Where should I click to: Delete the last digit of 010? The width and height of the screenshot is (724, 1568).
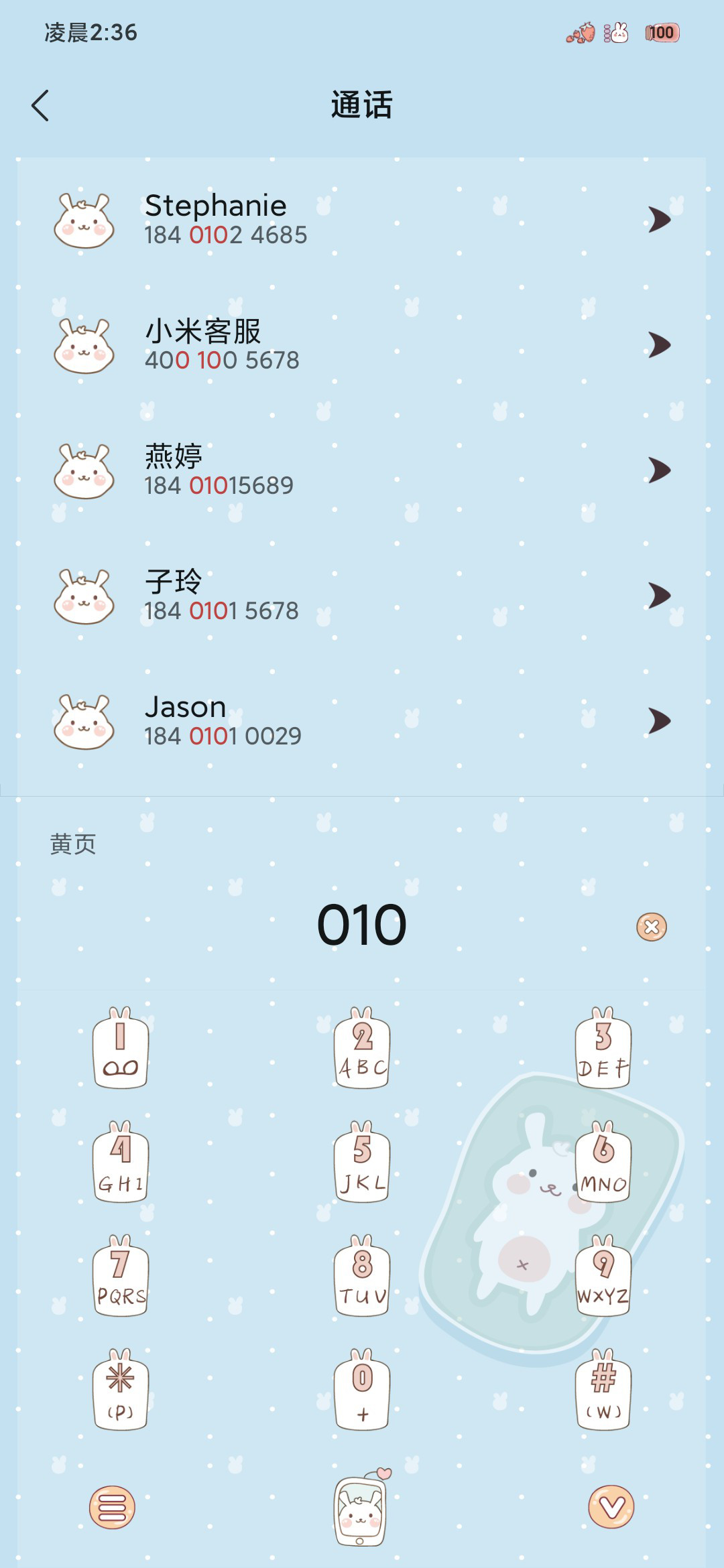[652, 927]
